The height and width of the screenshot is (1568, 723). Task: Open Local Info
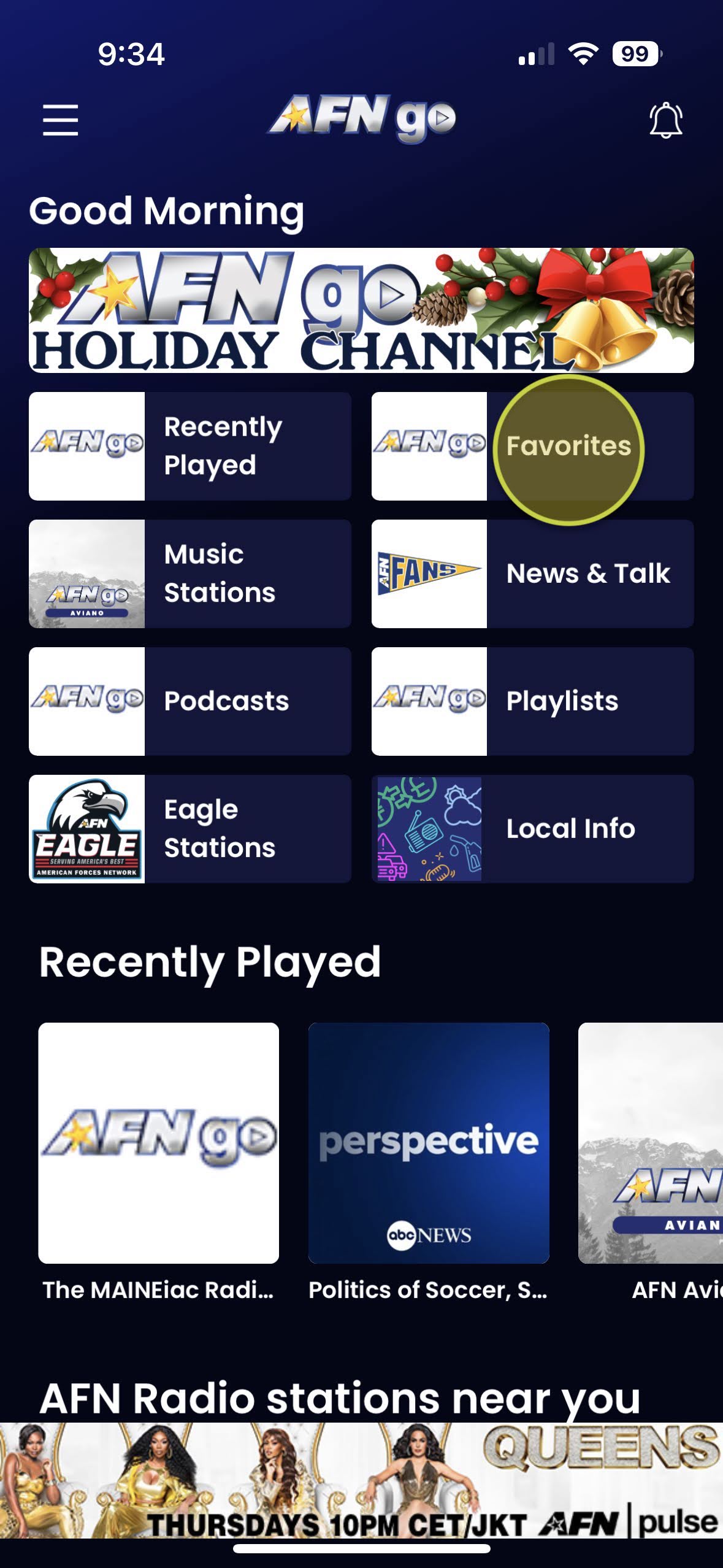pyautogui.click(x=532, y=829)
